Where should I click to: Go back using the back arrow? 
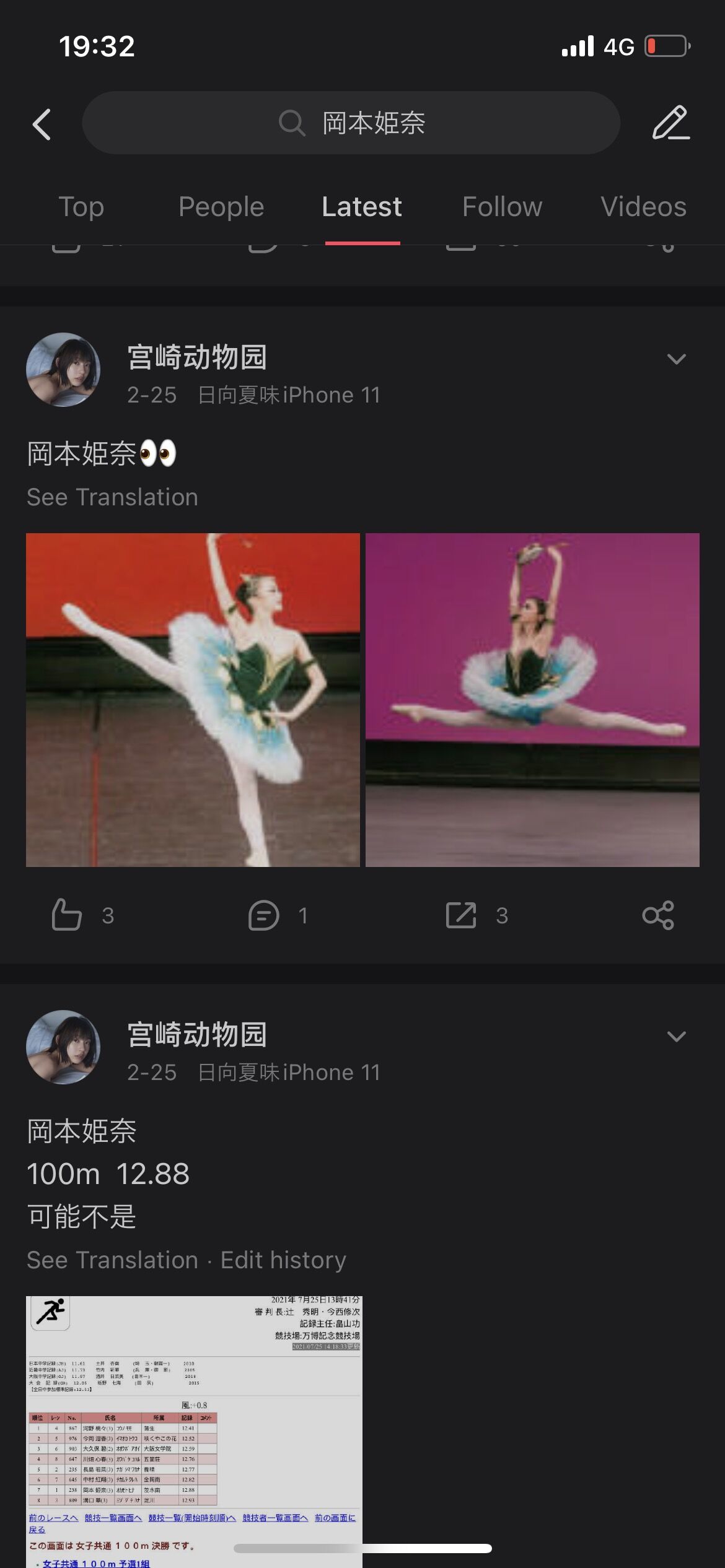click(42, 124)
